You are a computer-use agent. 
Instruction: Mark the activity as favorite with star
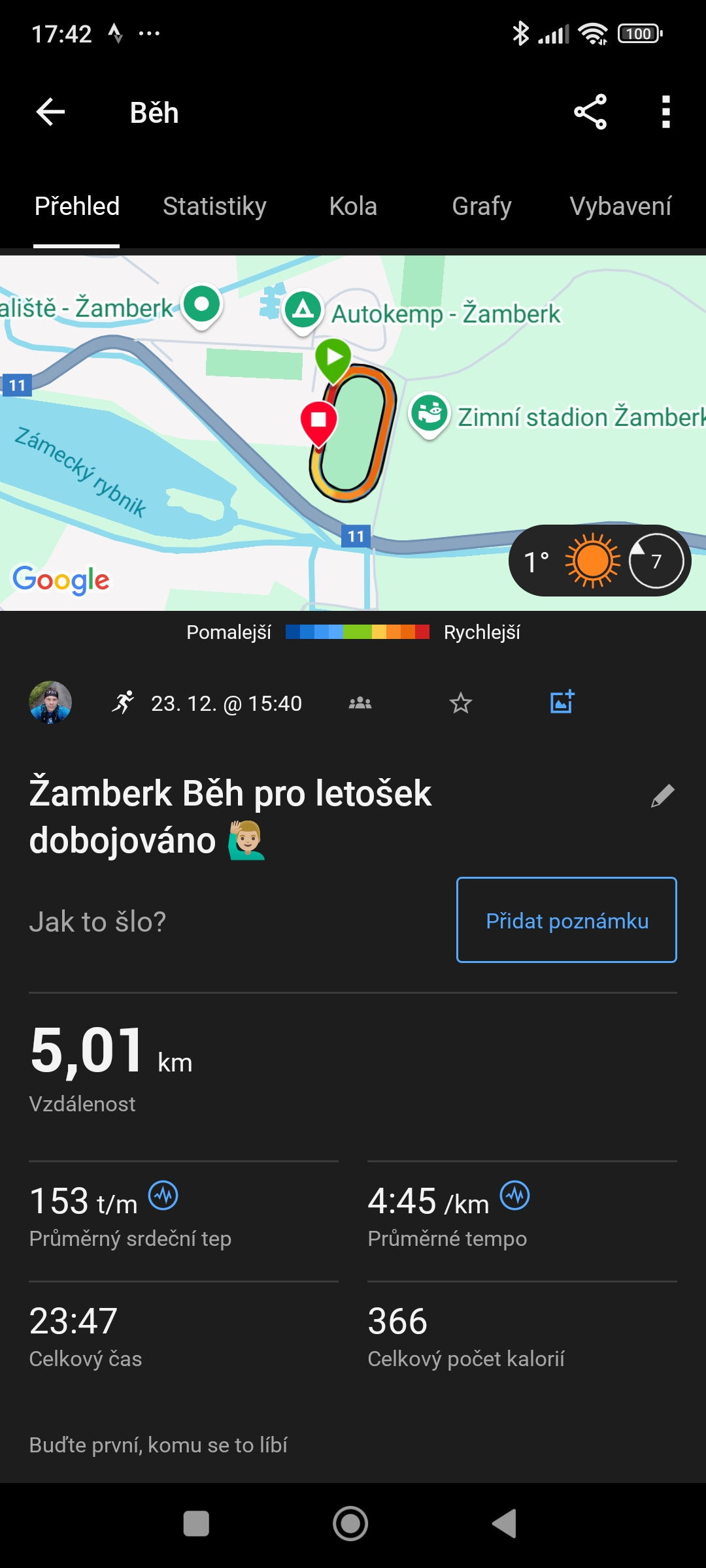(461, 703)
